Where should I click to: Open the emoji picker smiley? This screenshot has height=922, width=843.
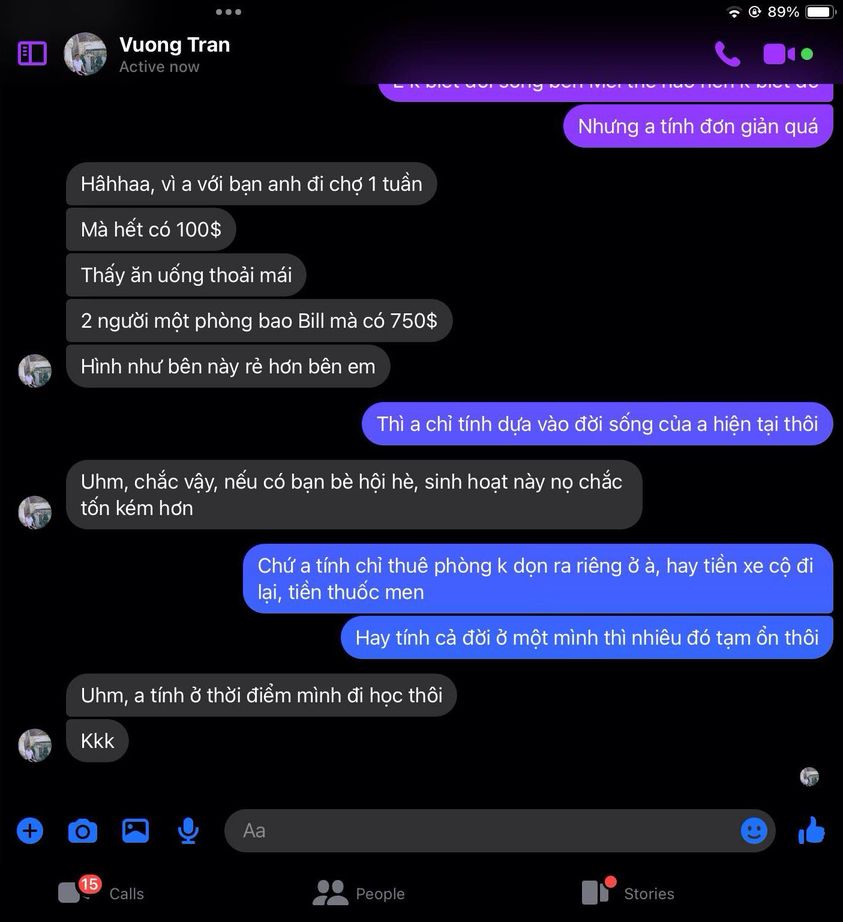tap(754, 830)
